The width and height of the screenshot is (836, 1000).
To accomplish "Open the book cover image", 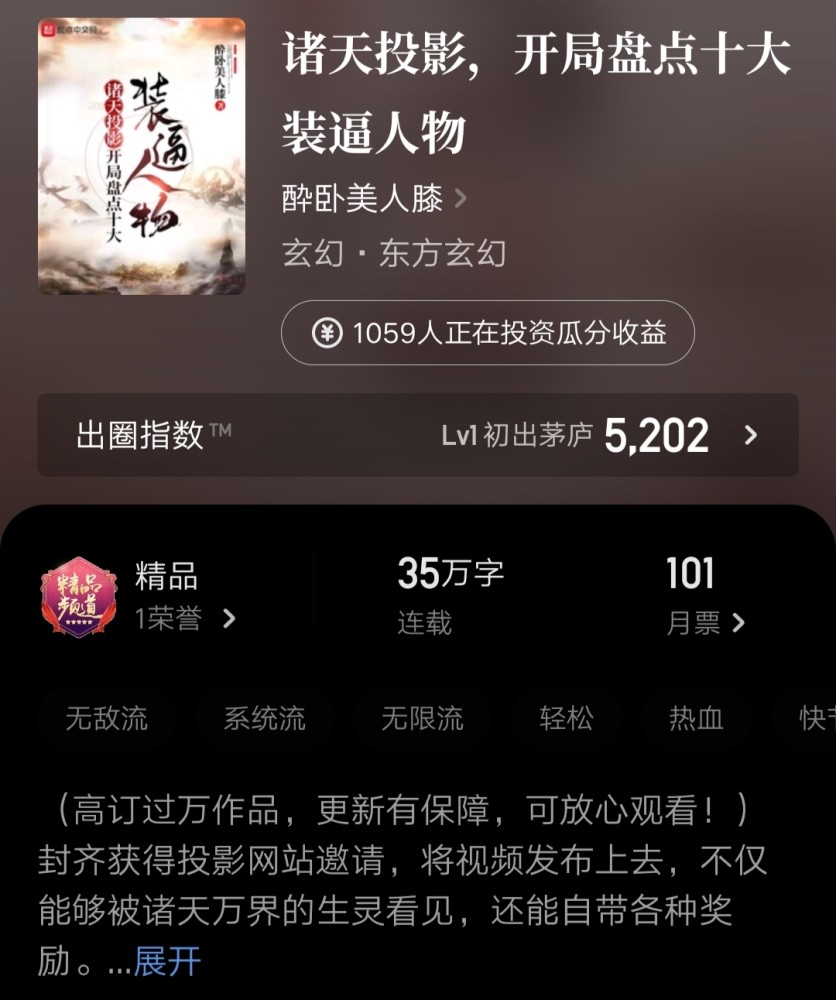I will pyautogui.click(x=141, y=156).
